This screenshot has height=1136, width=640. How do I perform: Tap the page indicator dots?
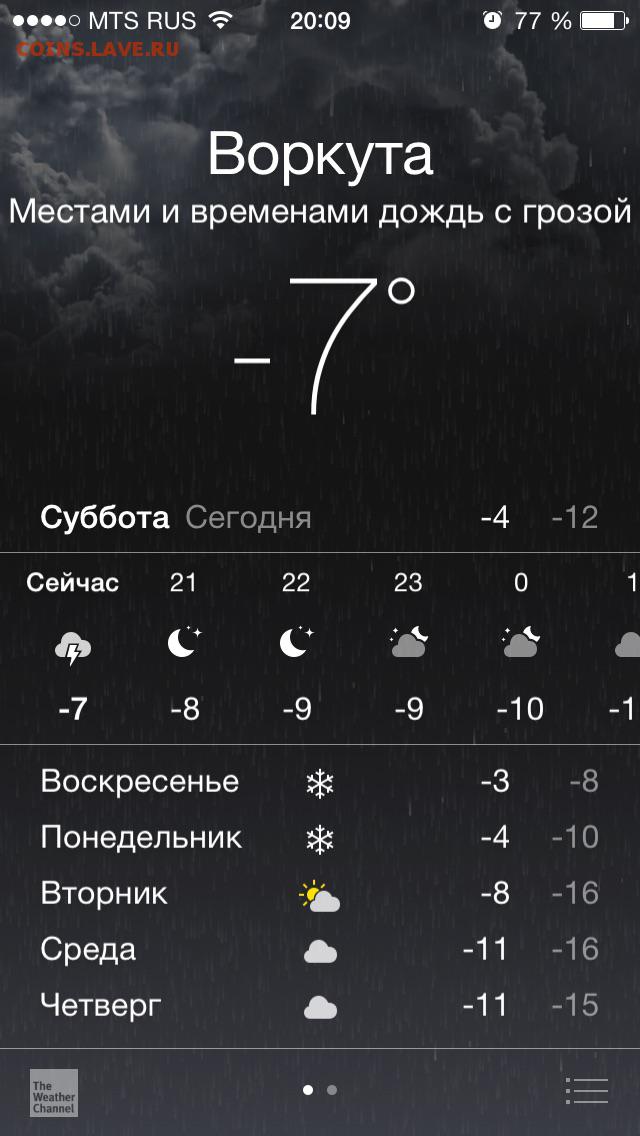point(320,1090)
